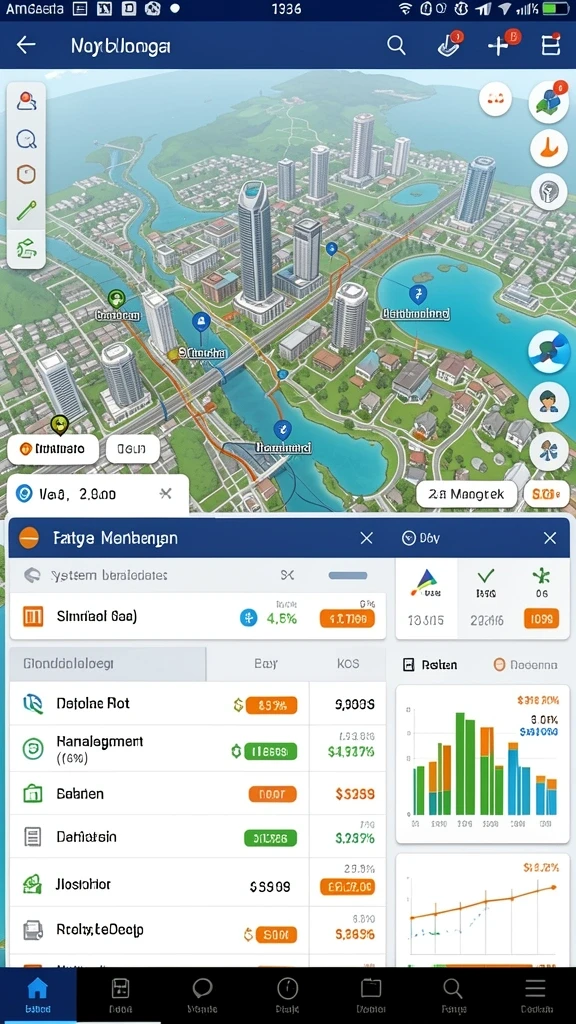Image resolution: width=576 pixels, height=1024 pixels.
Task: Open the 'Hanalegment' row
Action: tap(197, 749)
